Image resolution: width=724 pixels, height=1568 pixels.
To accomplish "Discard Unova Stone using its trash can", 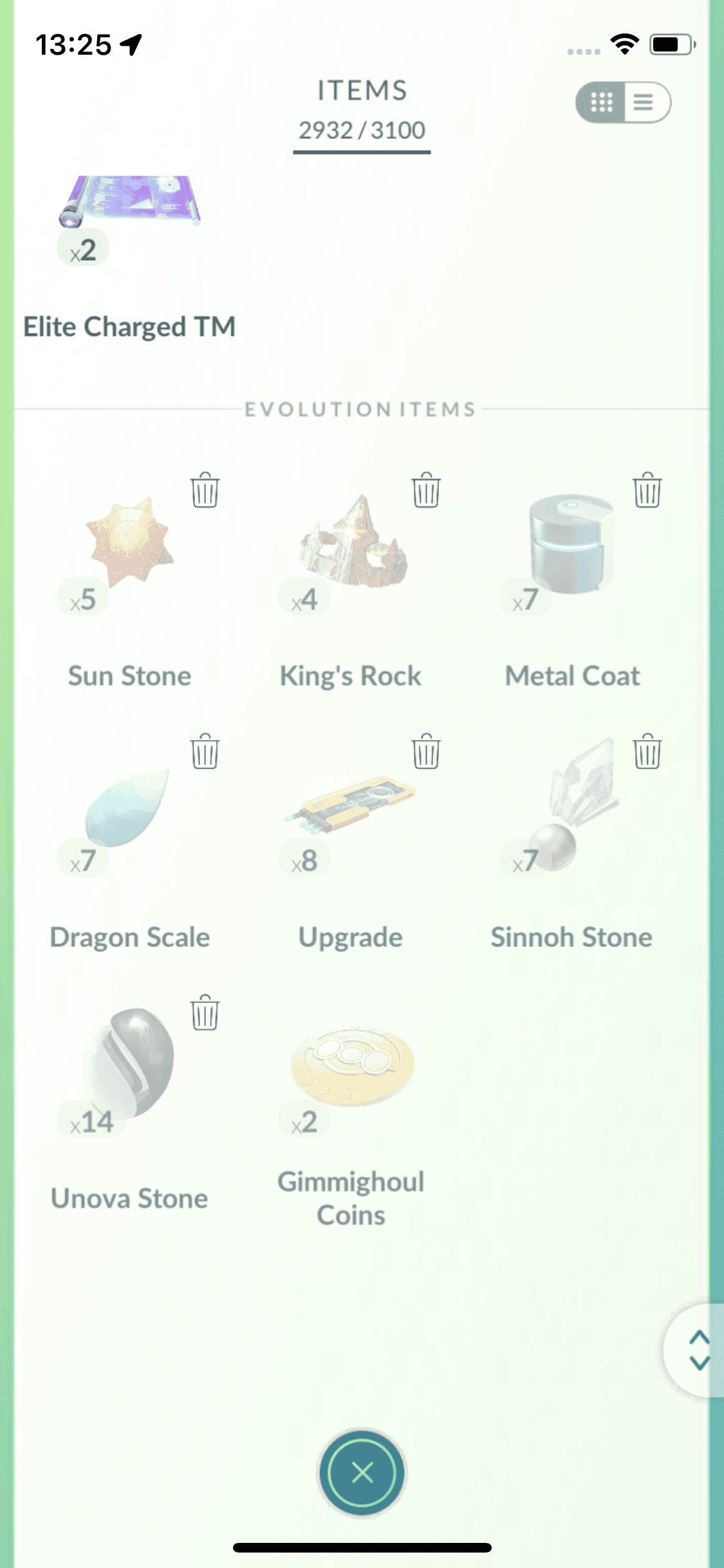I will pos(205,1013).
